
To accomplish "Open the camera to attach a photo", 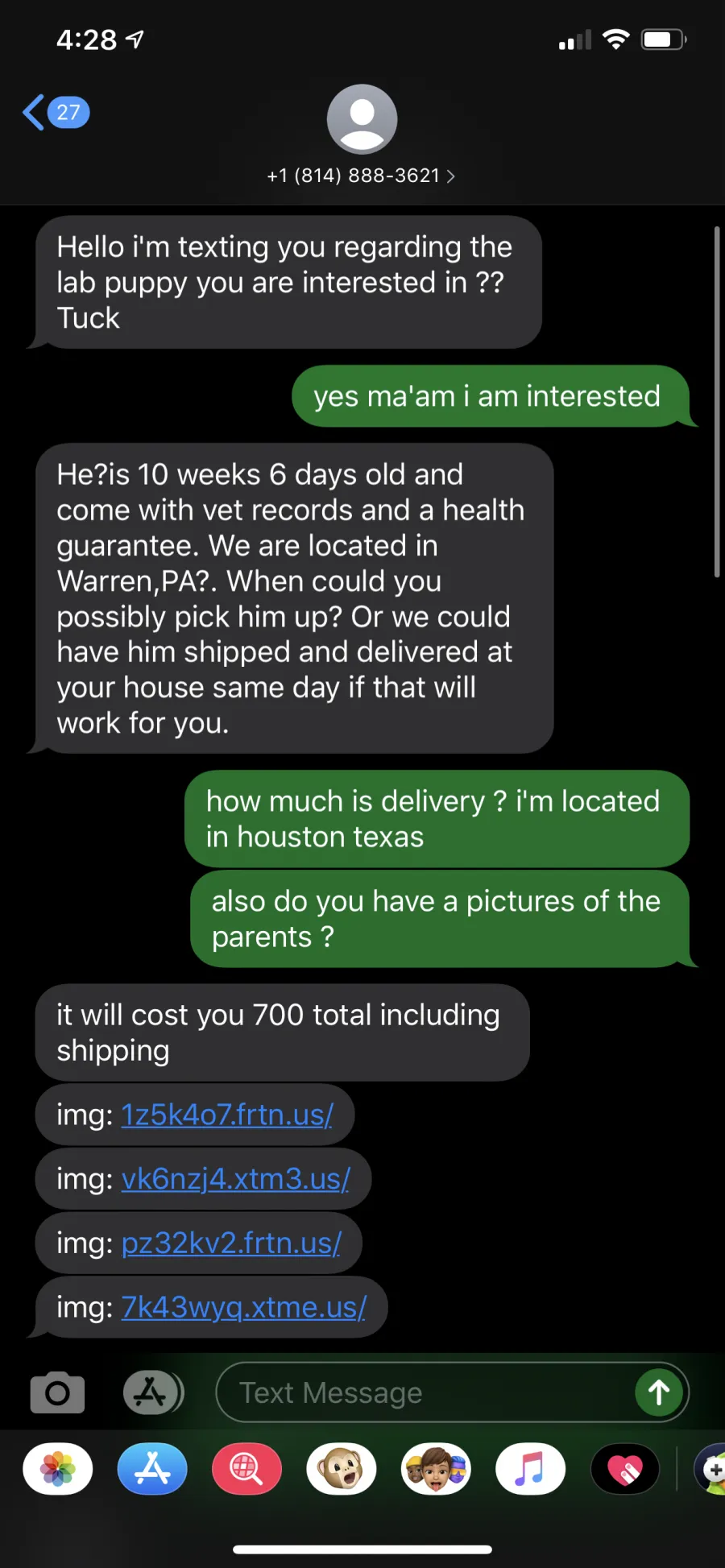I will (x=57, y=1392).
